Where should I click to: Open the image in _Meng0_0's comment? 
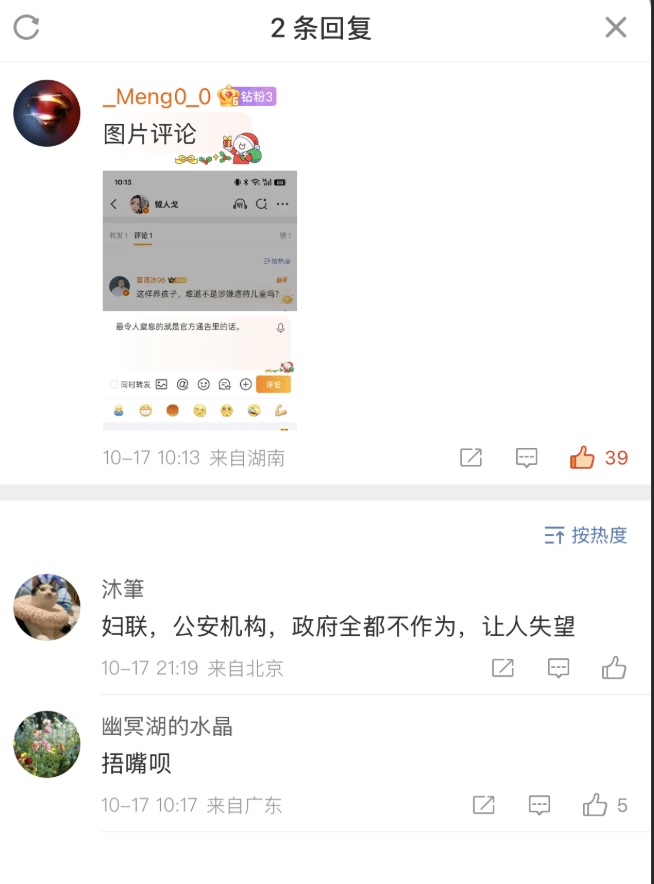200,300
